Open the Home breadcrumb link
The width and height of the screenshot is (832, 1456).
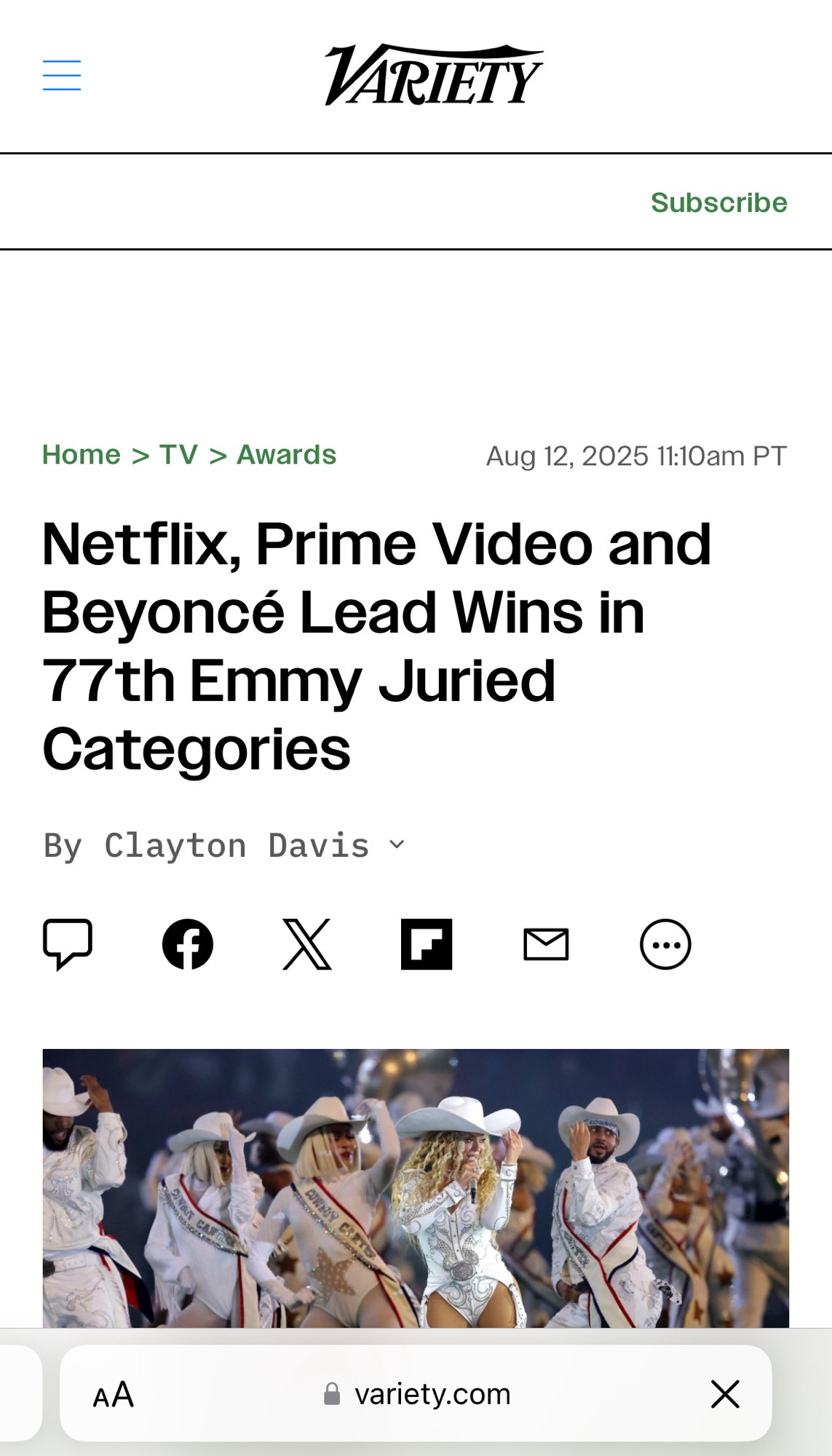point(82,455)
